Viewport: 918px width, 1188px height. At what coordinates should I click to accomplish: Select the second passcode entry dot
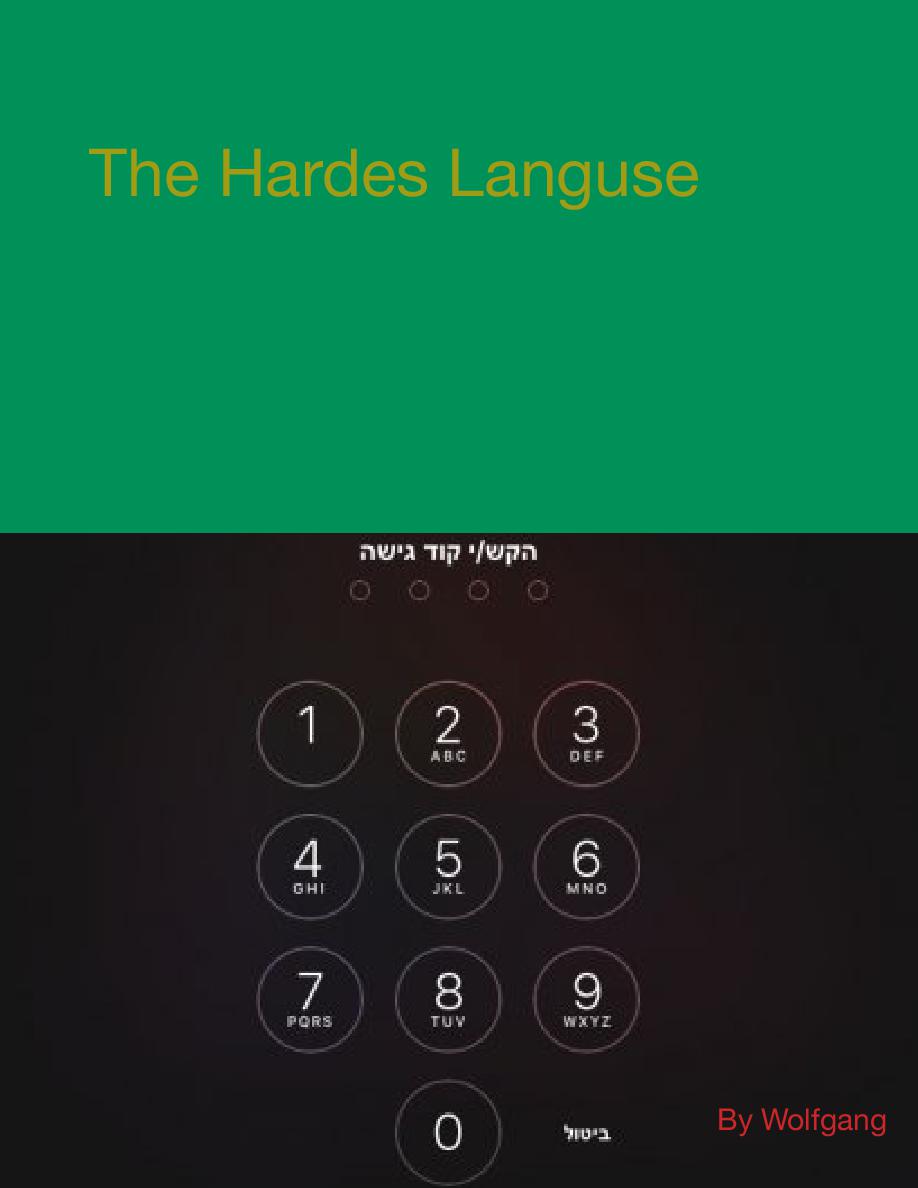pos(419,590)
